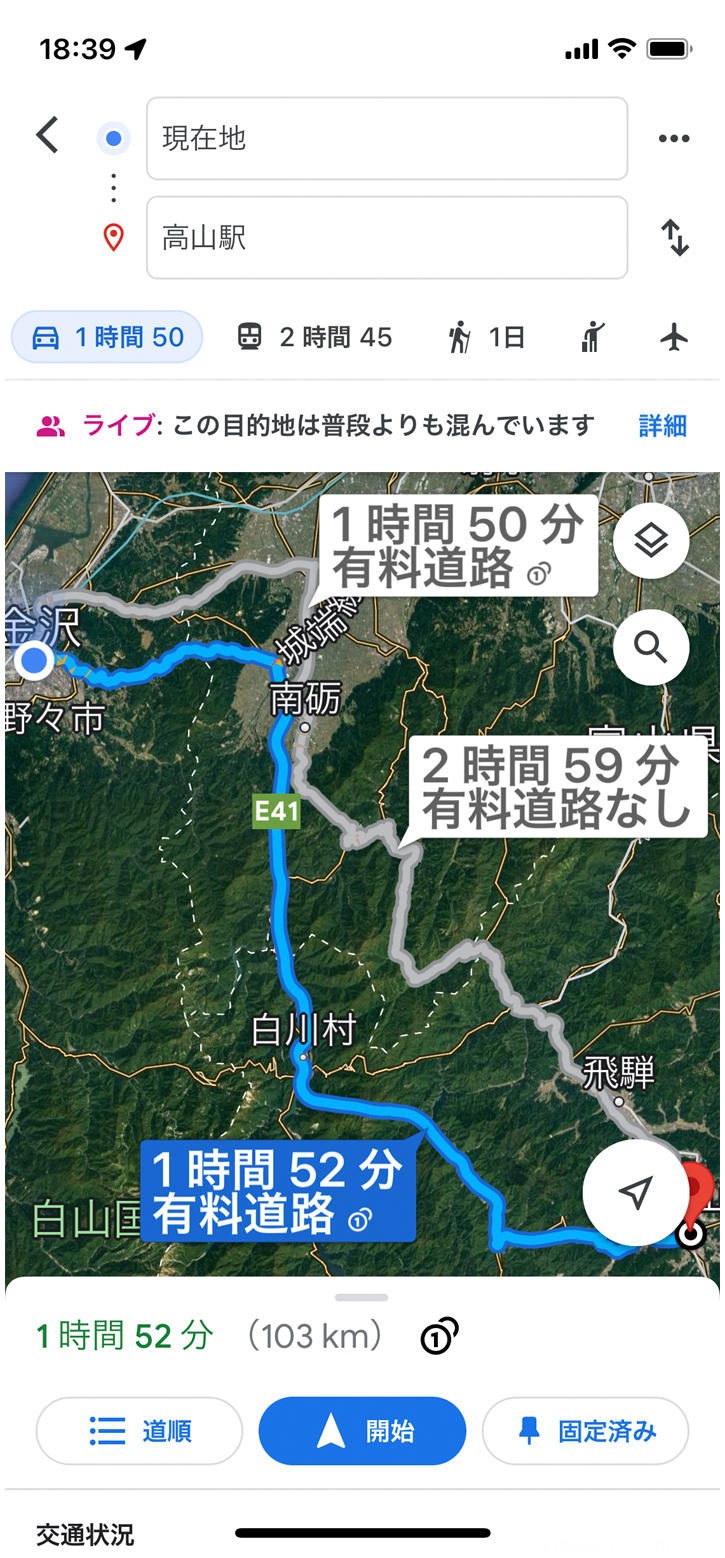This screenshot has height=1558, width=725.
Task: Edit the 高山駅 destination field
Action: tap(386, 238)
